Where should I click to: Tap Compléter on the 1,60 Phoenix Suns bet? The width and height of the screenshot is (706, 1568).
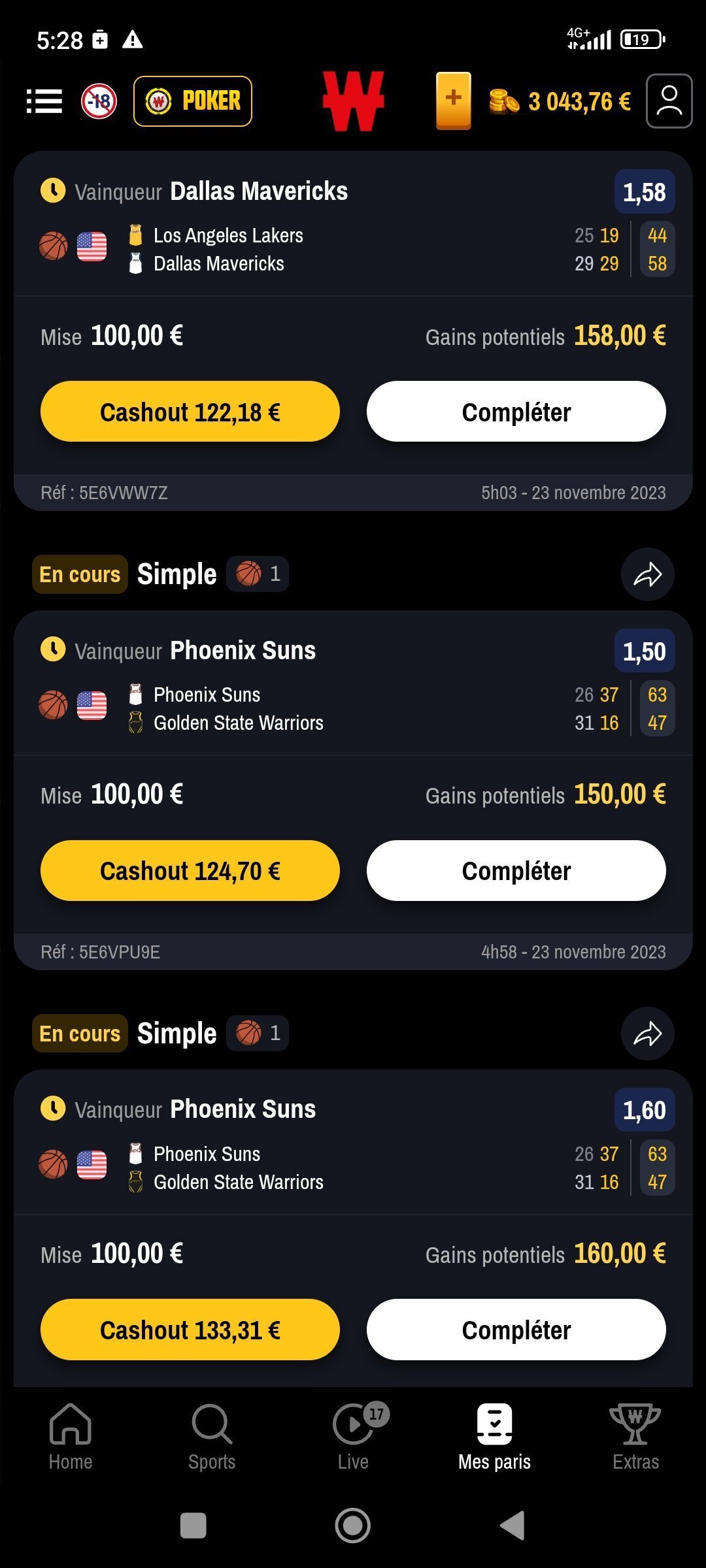coord(516,1330)
